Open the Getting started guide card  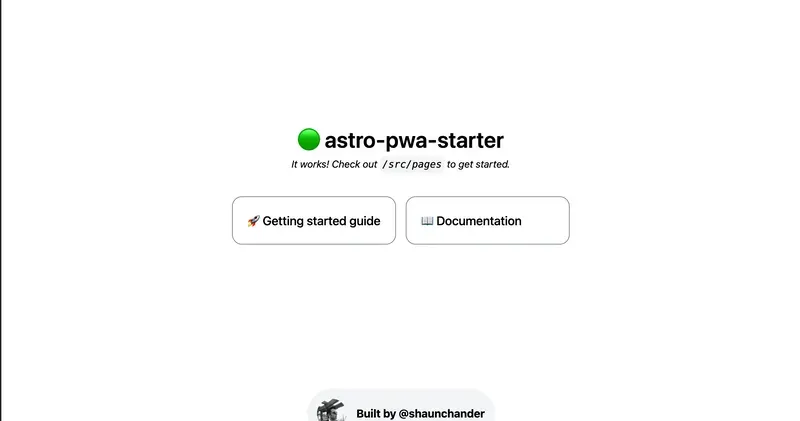(x=314, y=221)
